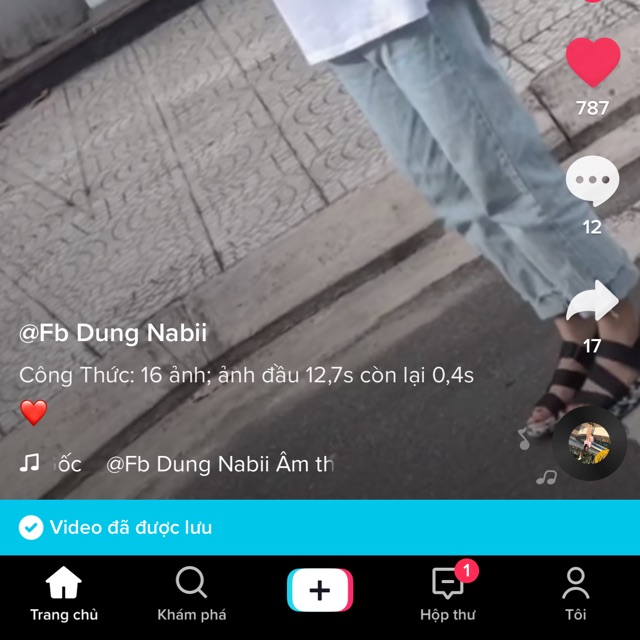Like this video with the heart
The height and width of the screenshot is (640, 640).
592,62
